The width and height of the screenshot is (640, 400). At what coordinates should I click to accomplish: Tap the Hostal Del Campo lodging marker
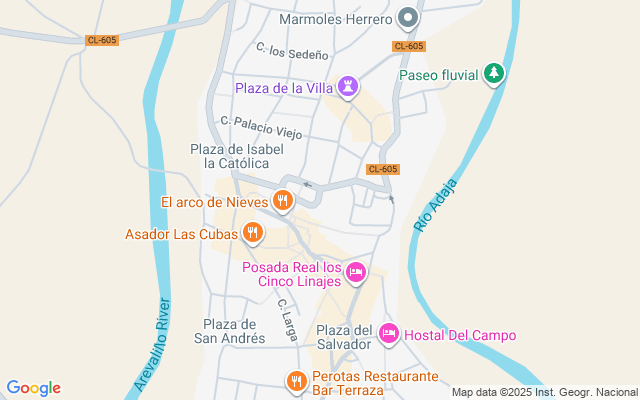(x=389, y=334)
